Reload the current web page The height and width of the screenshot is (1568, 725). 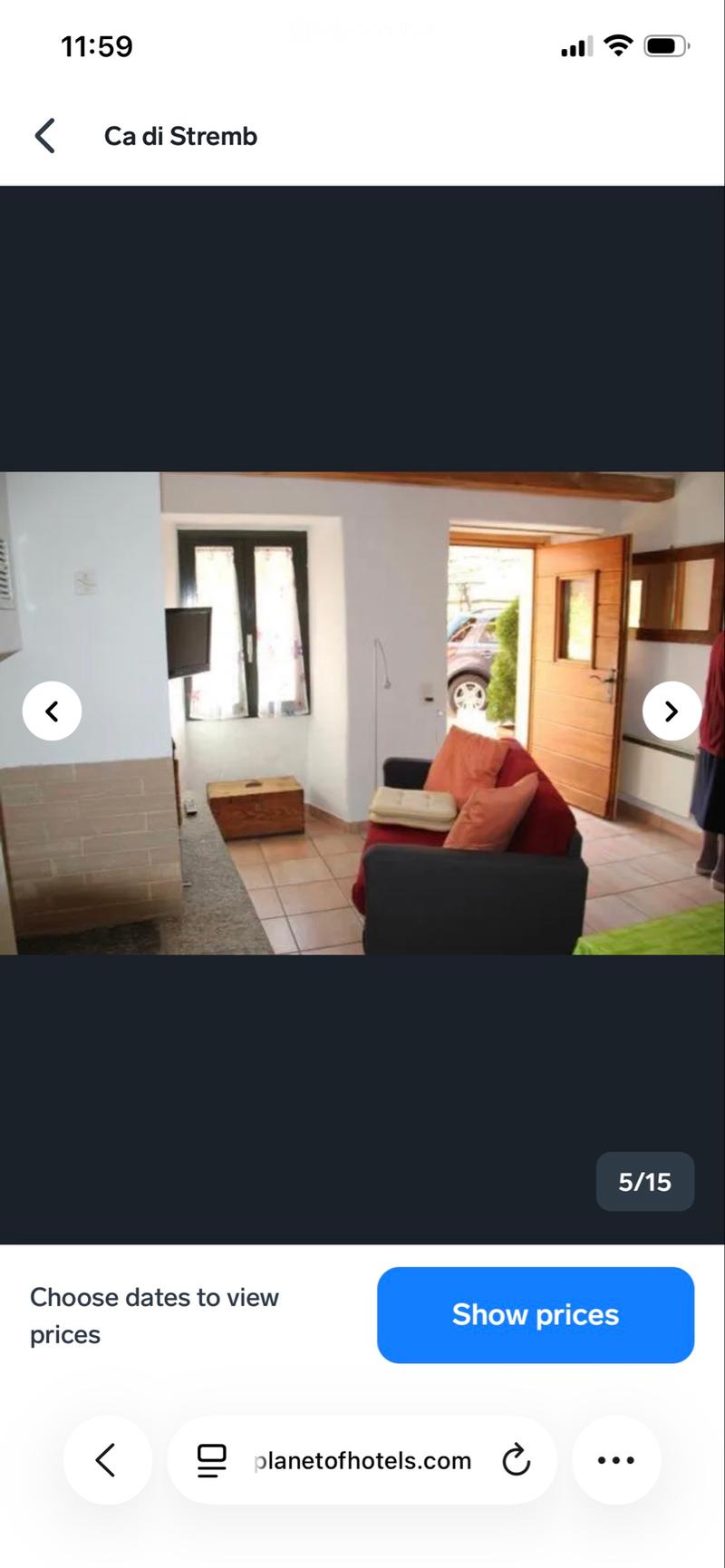click(x=516, y=1460)
